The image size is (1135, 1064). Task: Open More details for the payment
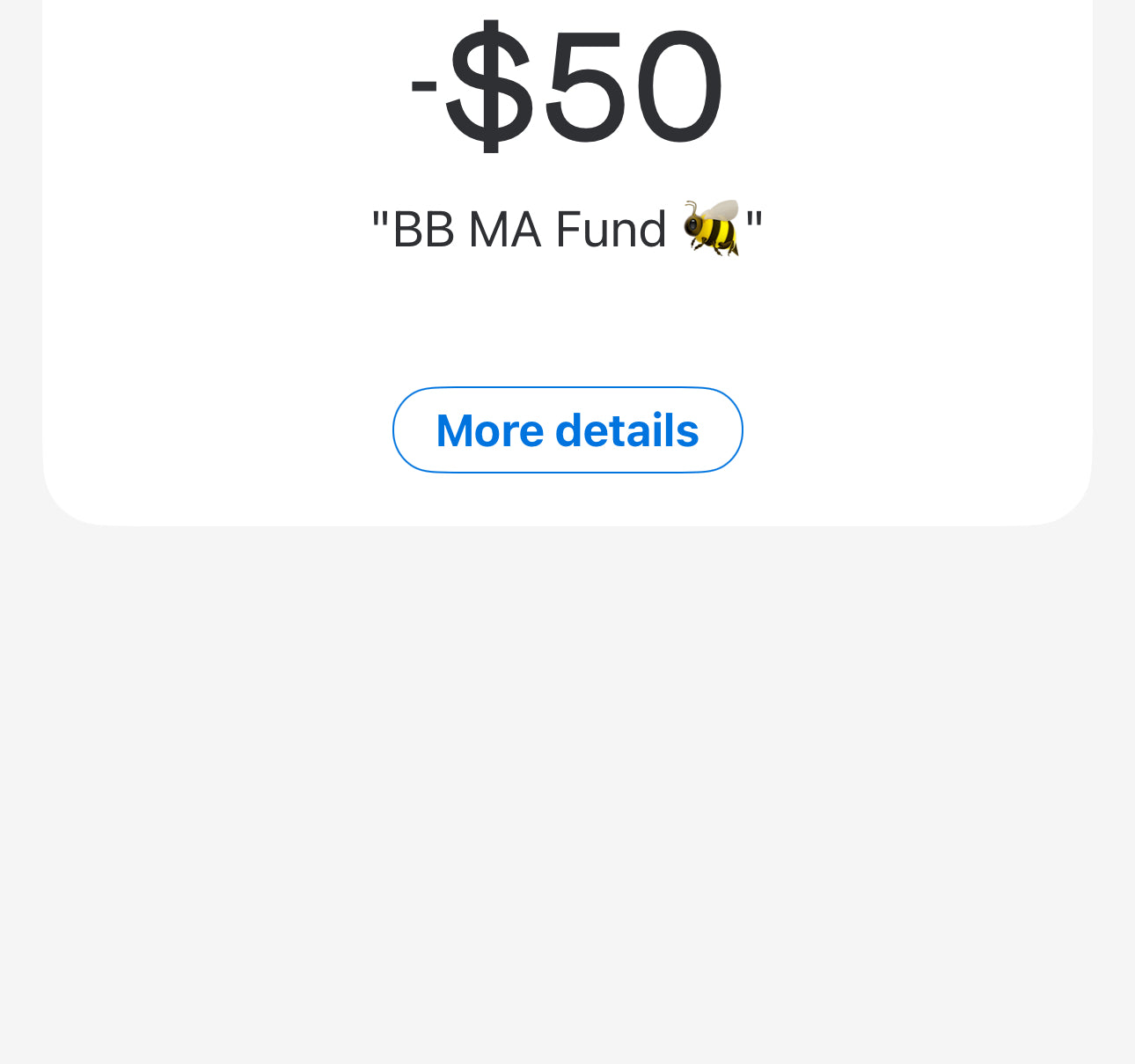(x=567, y=430)
